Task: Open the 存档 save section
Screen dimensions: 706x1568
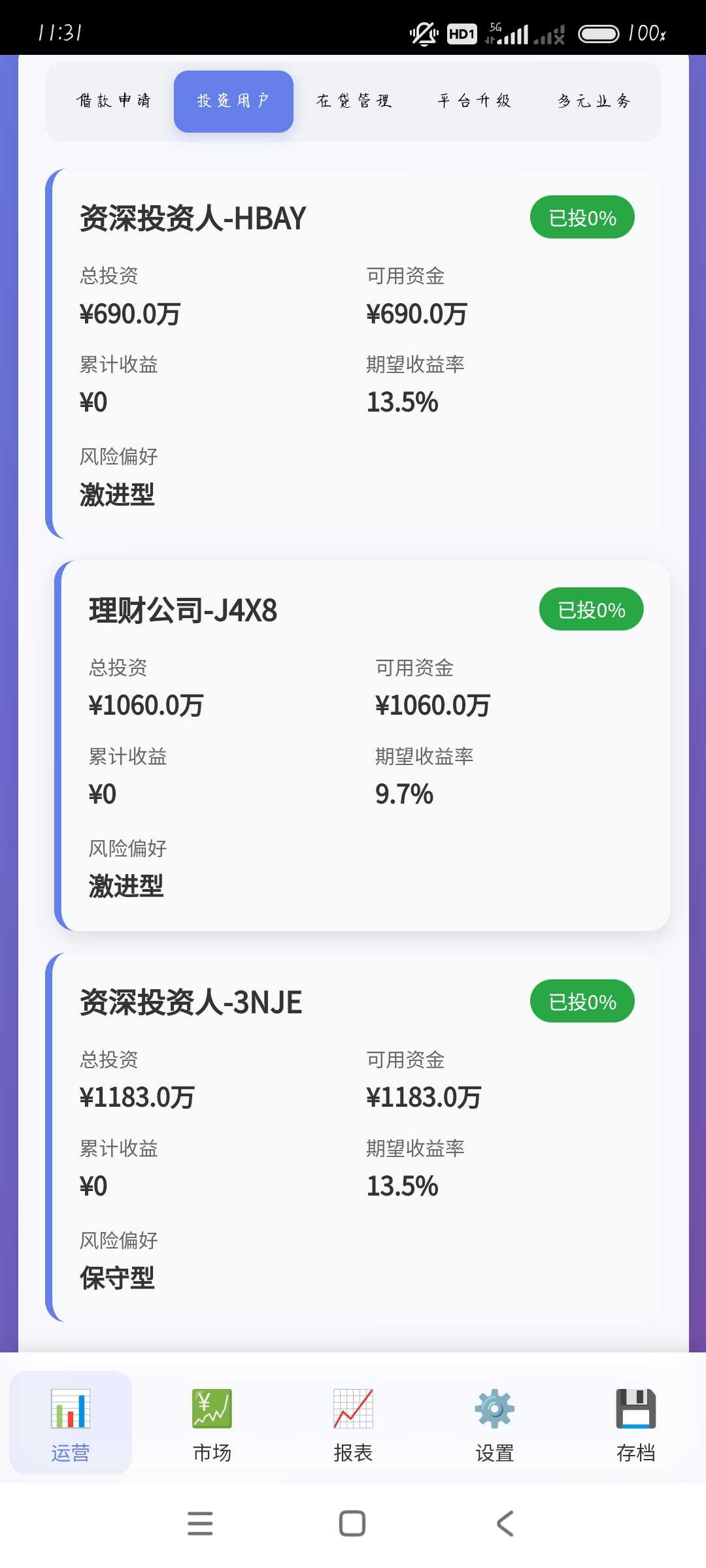Action: tap(635, 1423)
